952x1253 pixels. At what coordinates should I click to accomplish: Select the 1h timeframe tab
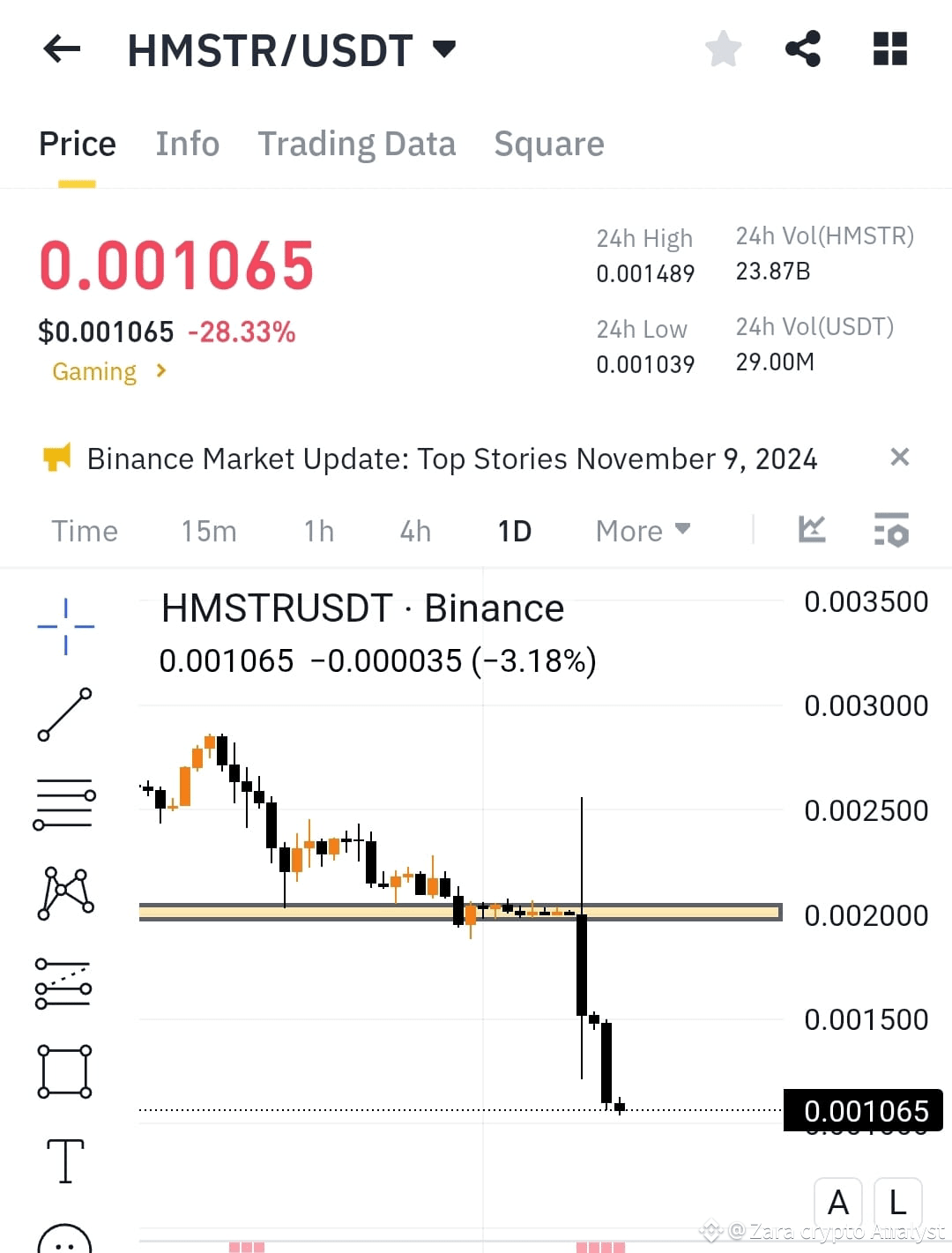click(x=317, y=530)
